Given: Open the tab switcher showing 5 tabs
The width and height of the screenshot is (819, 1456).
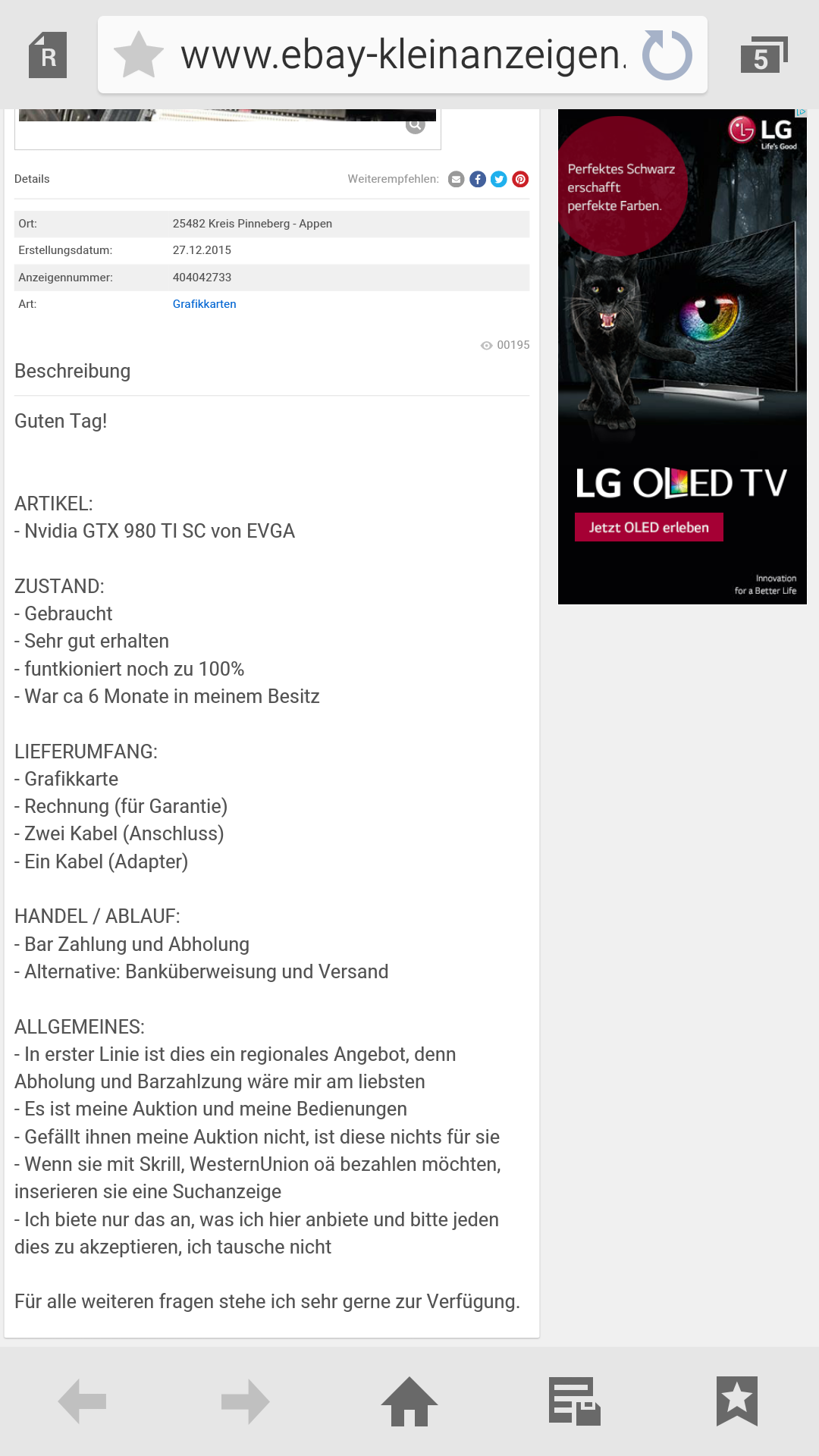Looking at the screenshot, I should click(764, 55).
